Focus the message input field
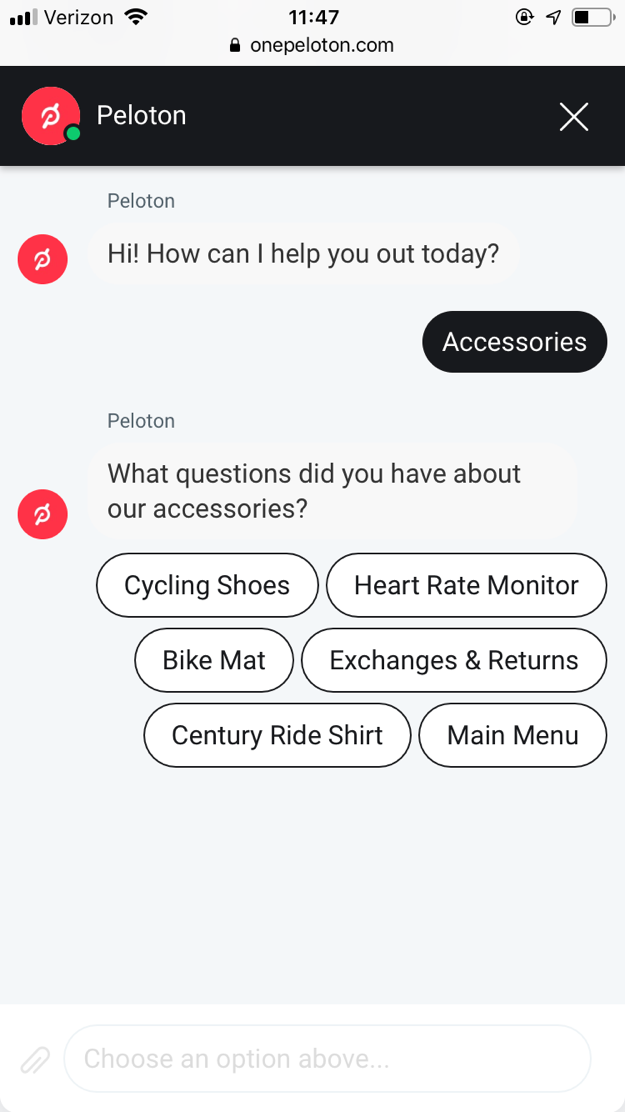 point(327,1059)
